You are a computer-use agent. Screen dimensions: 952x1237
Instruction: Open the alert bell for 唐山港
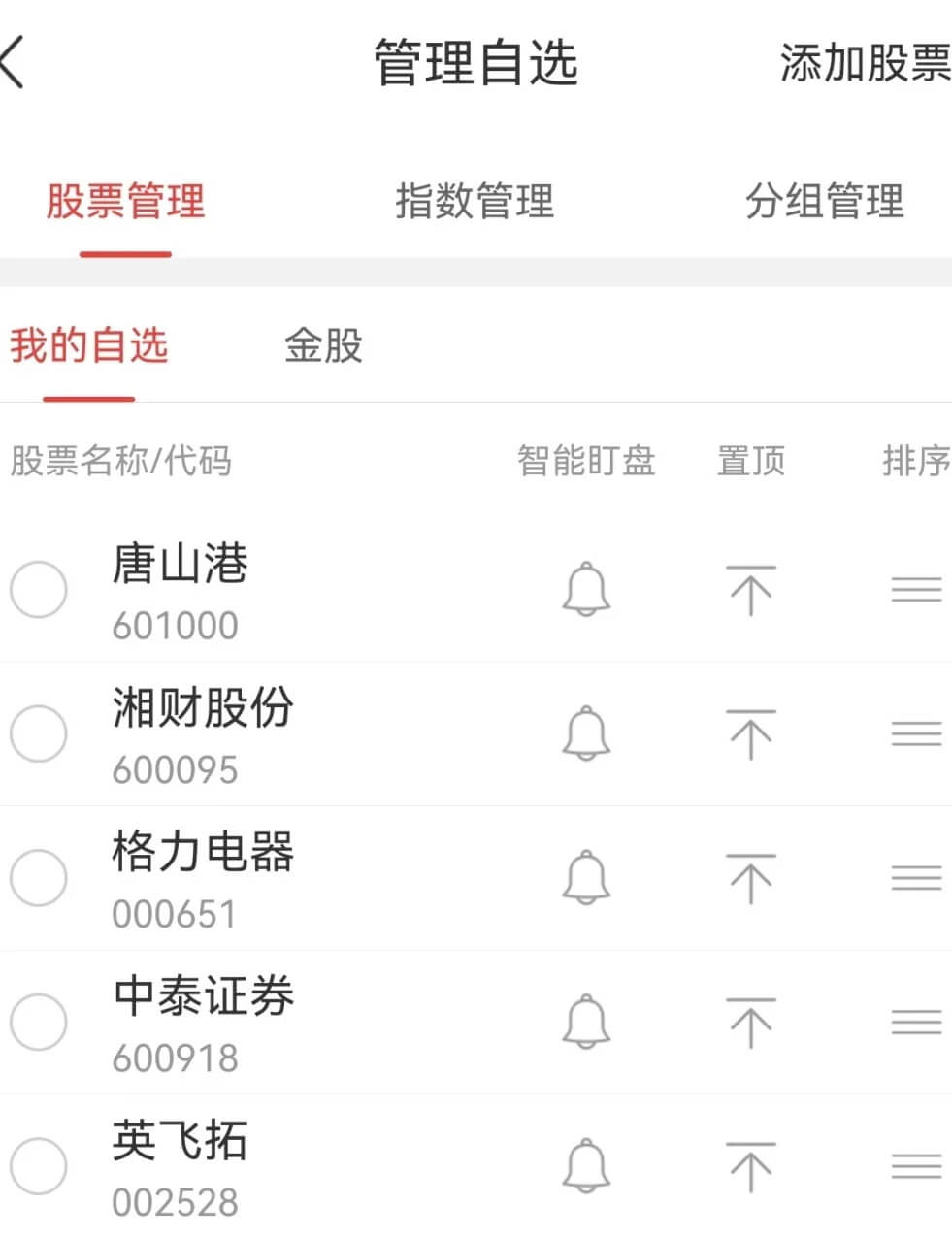point(586,589)
